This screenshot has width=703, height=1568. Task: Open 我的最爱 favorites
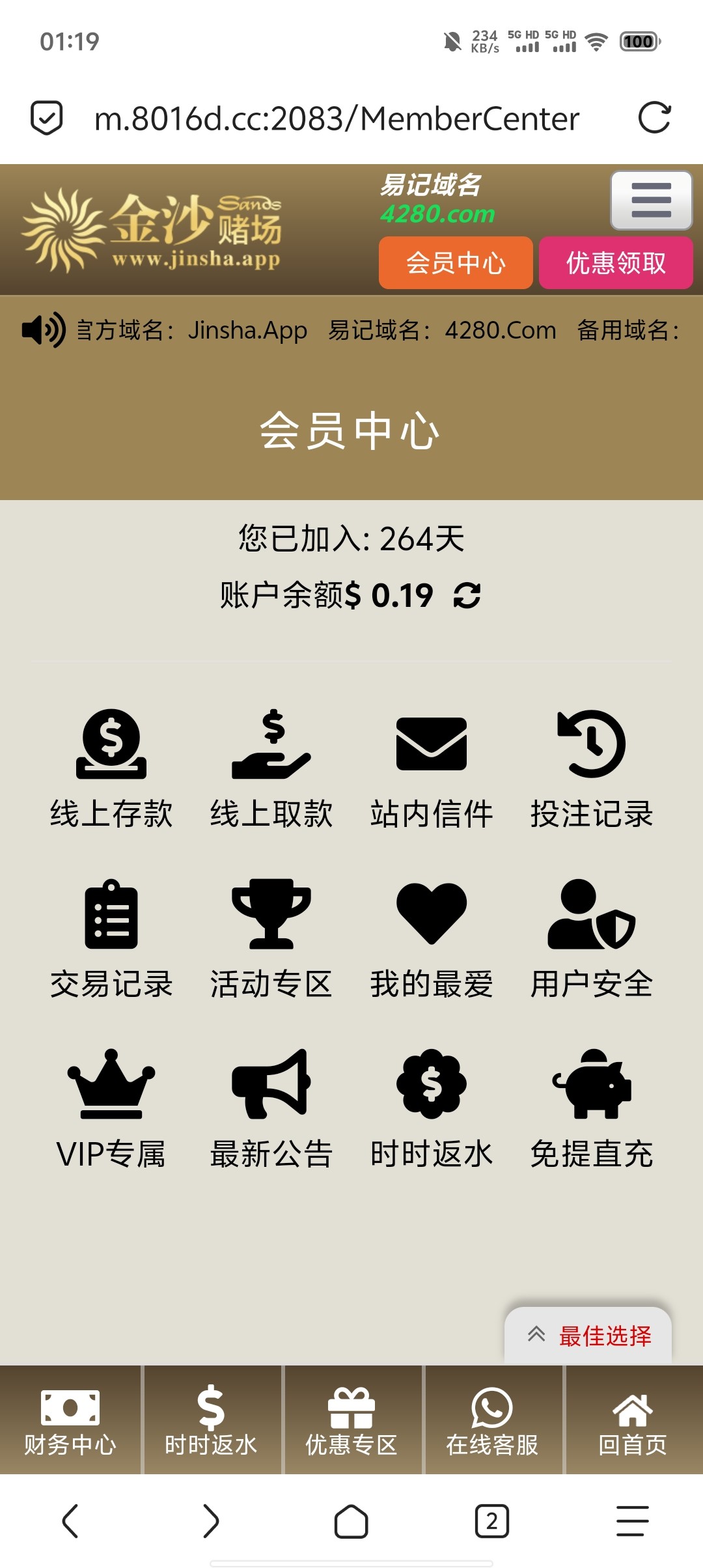click(432, 940)
